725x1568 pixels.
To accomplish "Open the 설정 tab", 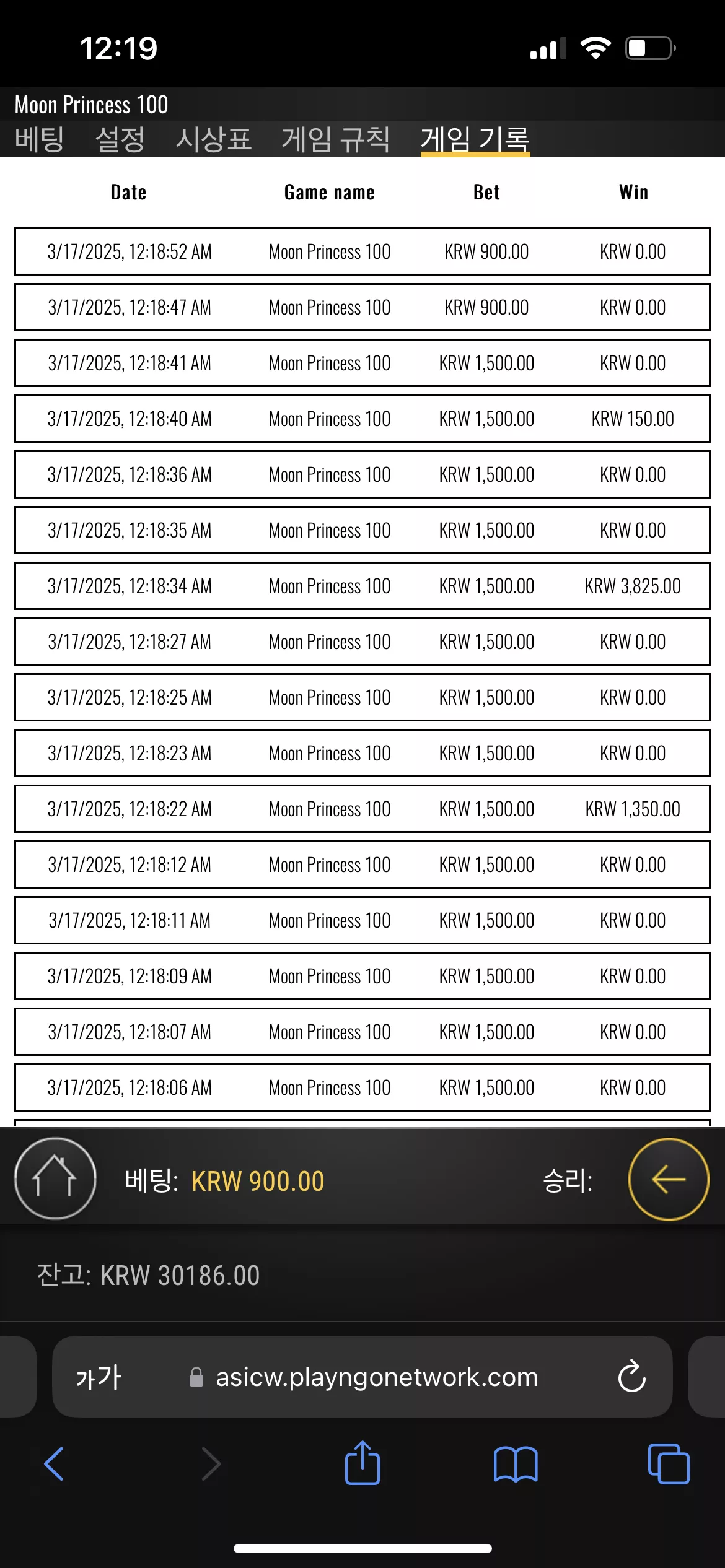I will pos(120,139).
